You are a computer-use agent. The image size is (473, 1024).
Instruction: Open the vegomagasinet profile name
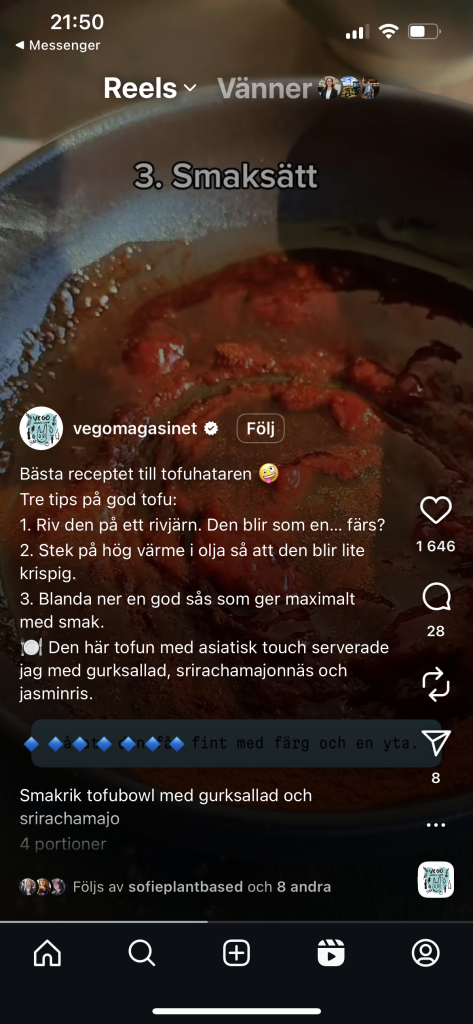136,428
